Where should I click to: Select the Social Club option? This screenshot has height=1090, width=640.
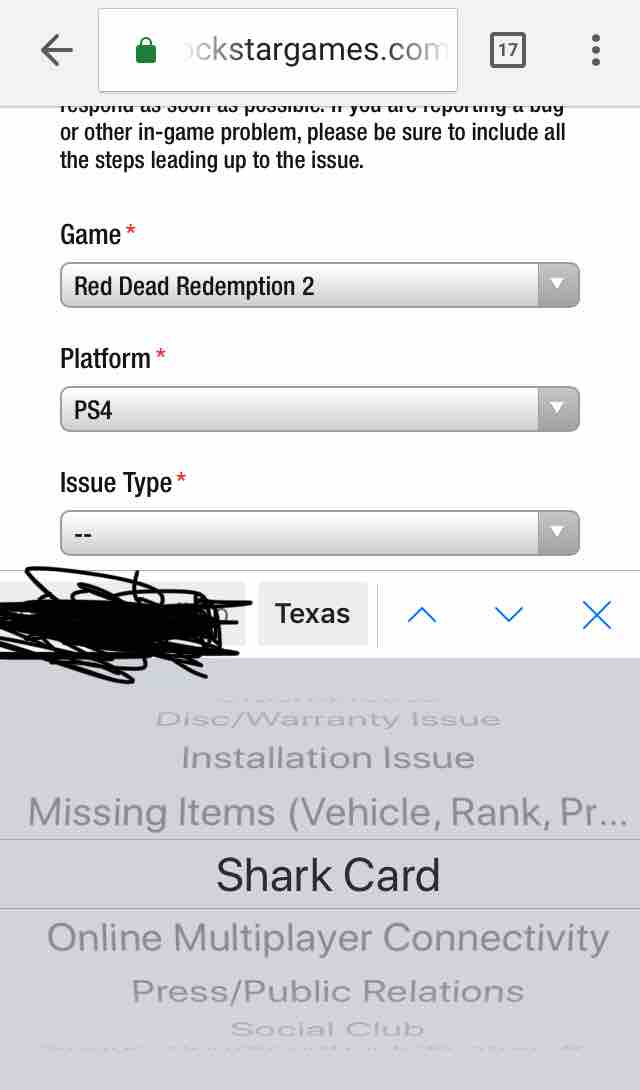point(328,1028)
